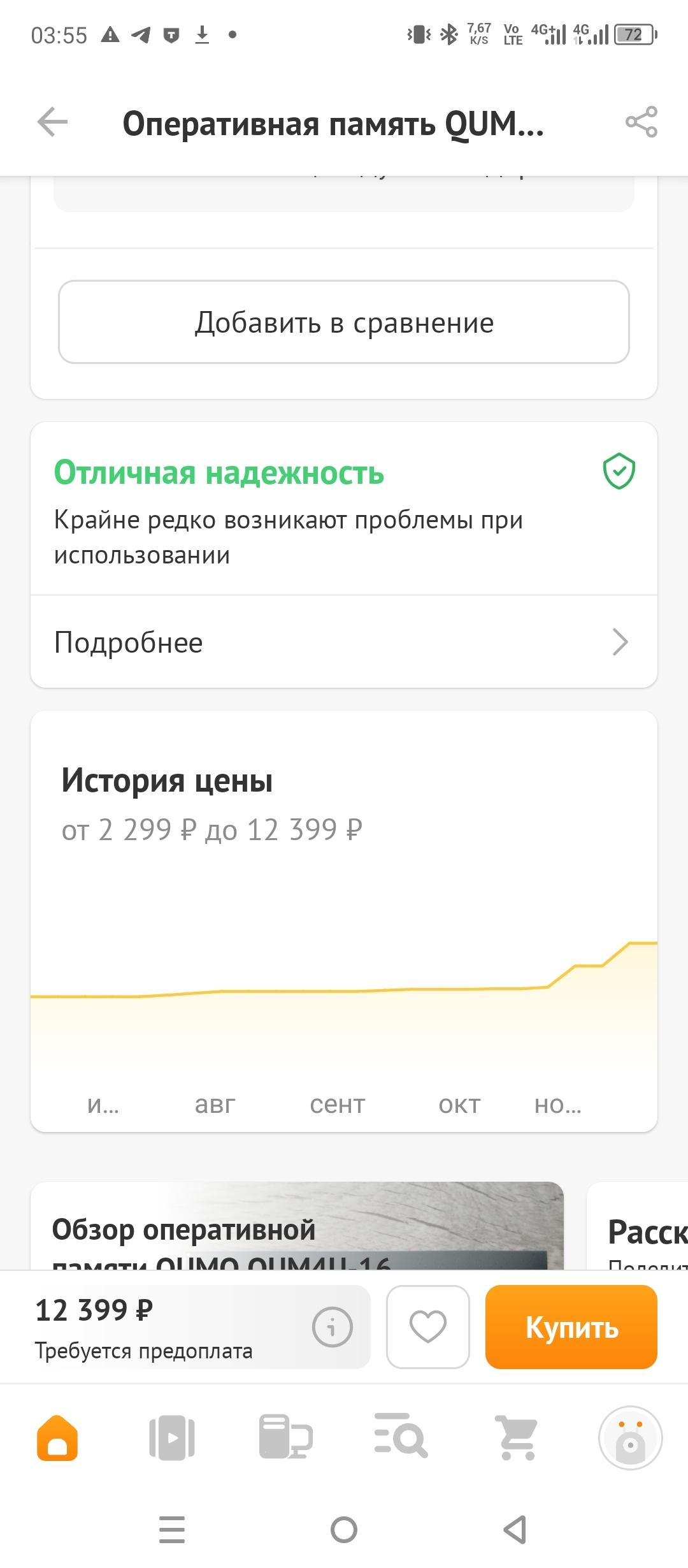Viewport: 688px width, 1568px height.
Task: Tap the system home button
Action: [x=344, y=1530]
